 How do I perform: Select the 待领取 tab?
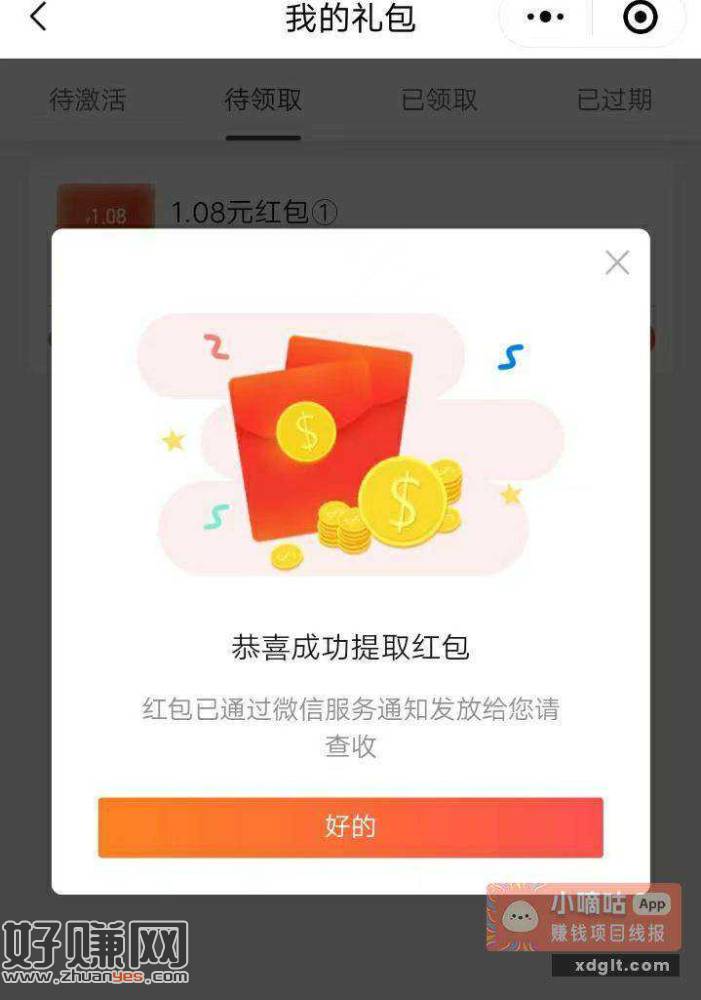point(263,100)
